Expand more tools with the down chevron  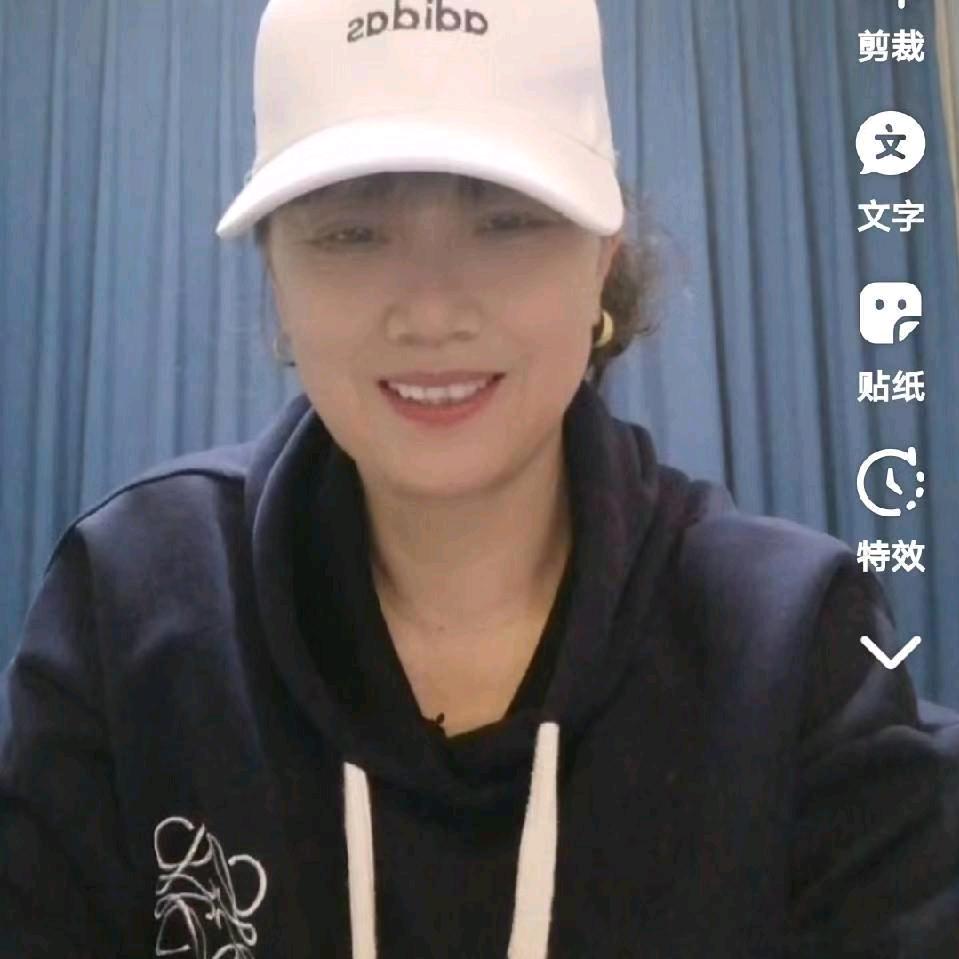coord(890,652)
